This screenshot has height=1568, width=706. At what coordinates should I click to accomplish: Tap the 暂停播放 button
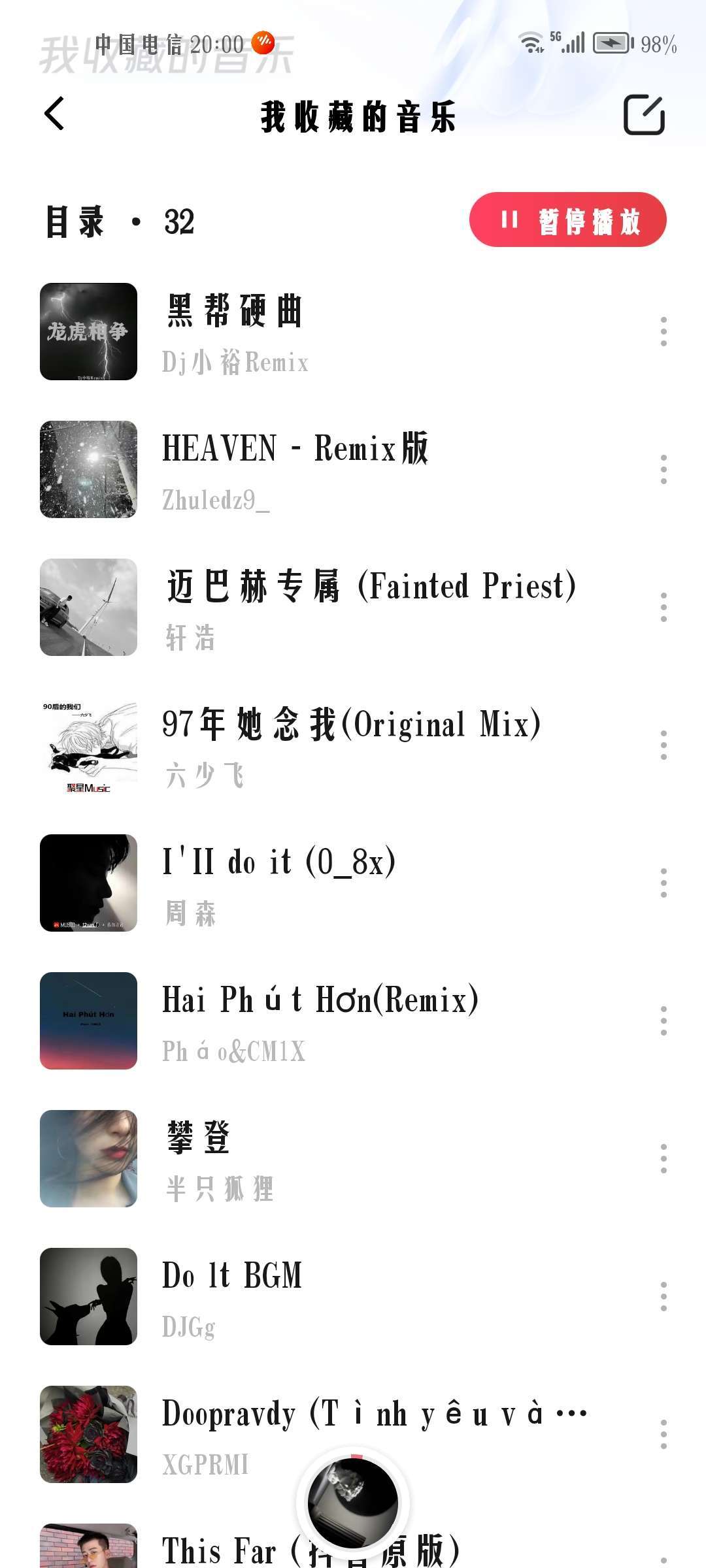(567, 220)
